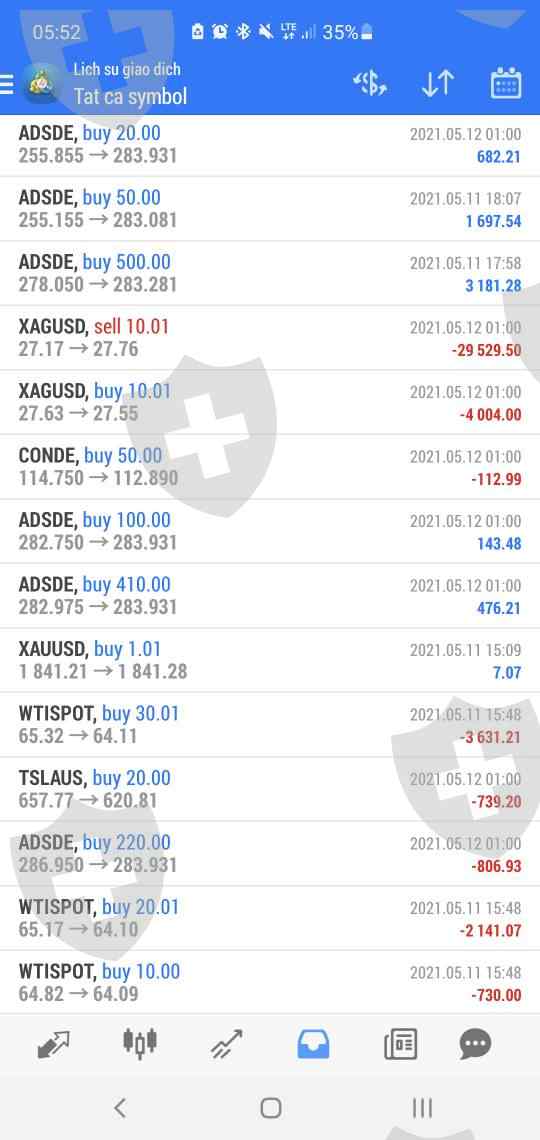Switch to the Quotes tab
Screen dimensions: 540x1140
click(x=54, y=1045)
